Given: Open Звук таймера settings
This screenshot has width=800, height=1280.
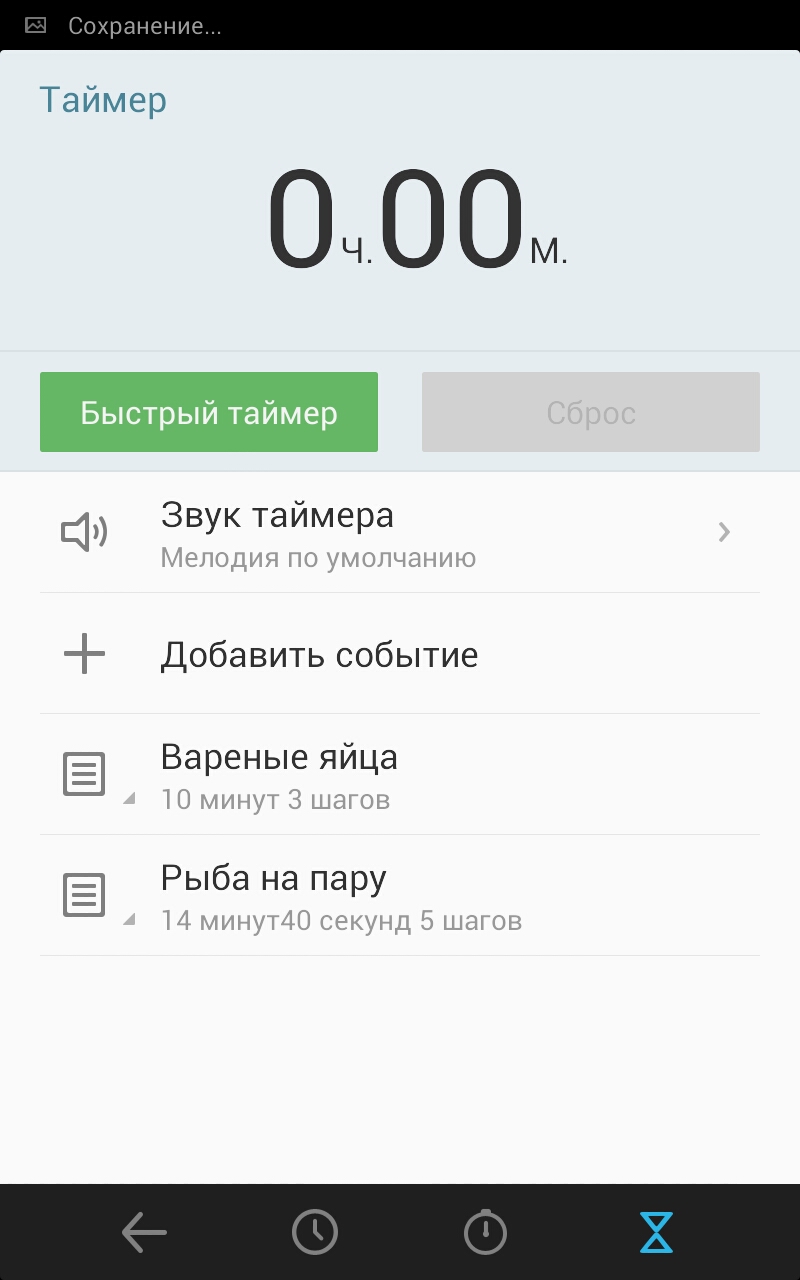Looking at the screenshot, I should [x=400, y=533].
